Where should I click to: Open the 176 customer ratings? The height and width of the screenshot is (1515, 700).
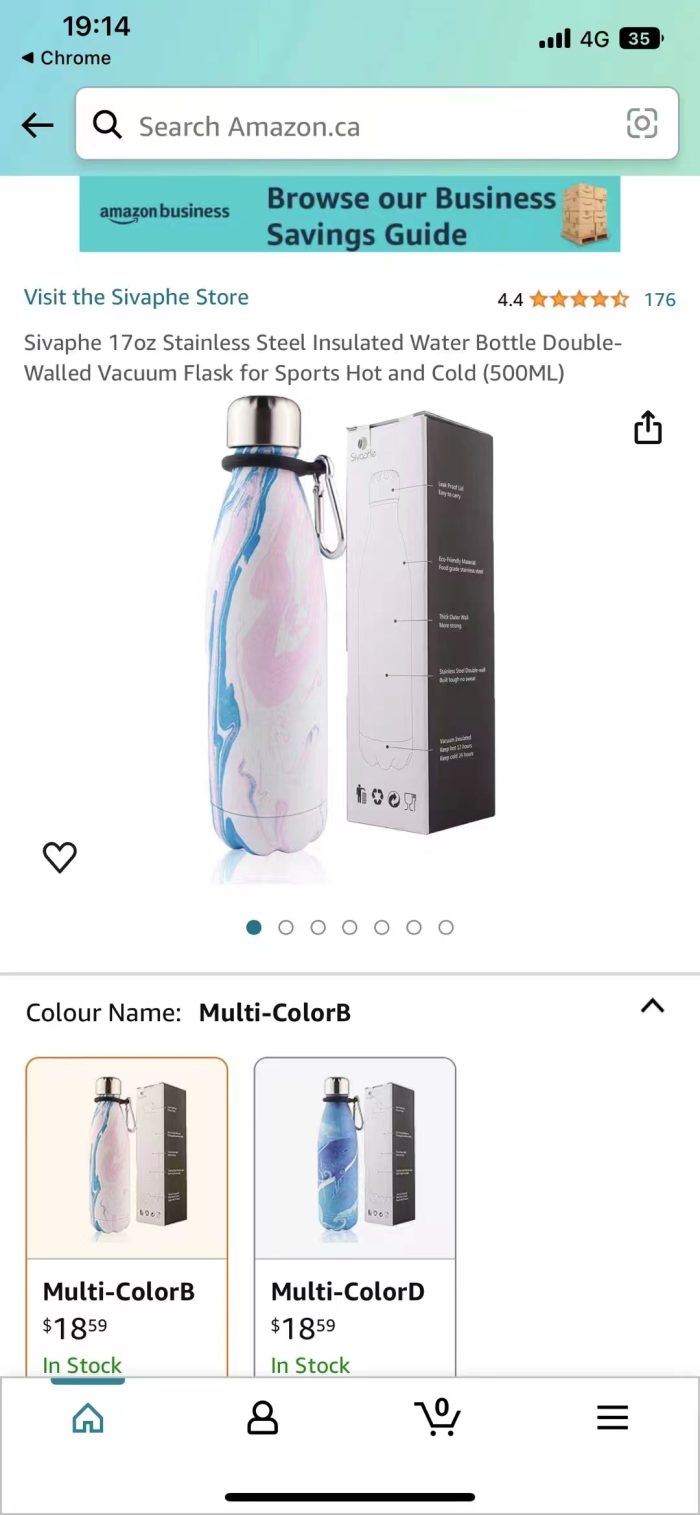[x=659, y=299]
